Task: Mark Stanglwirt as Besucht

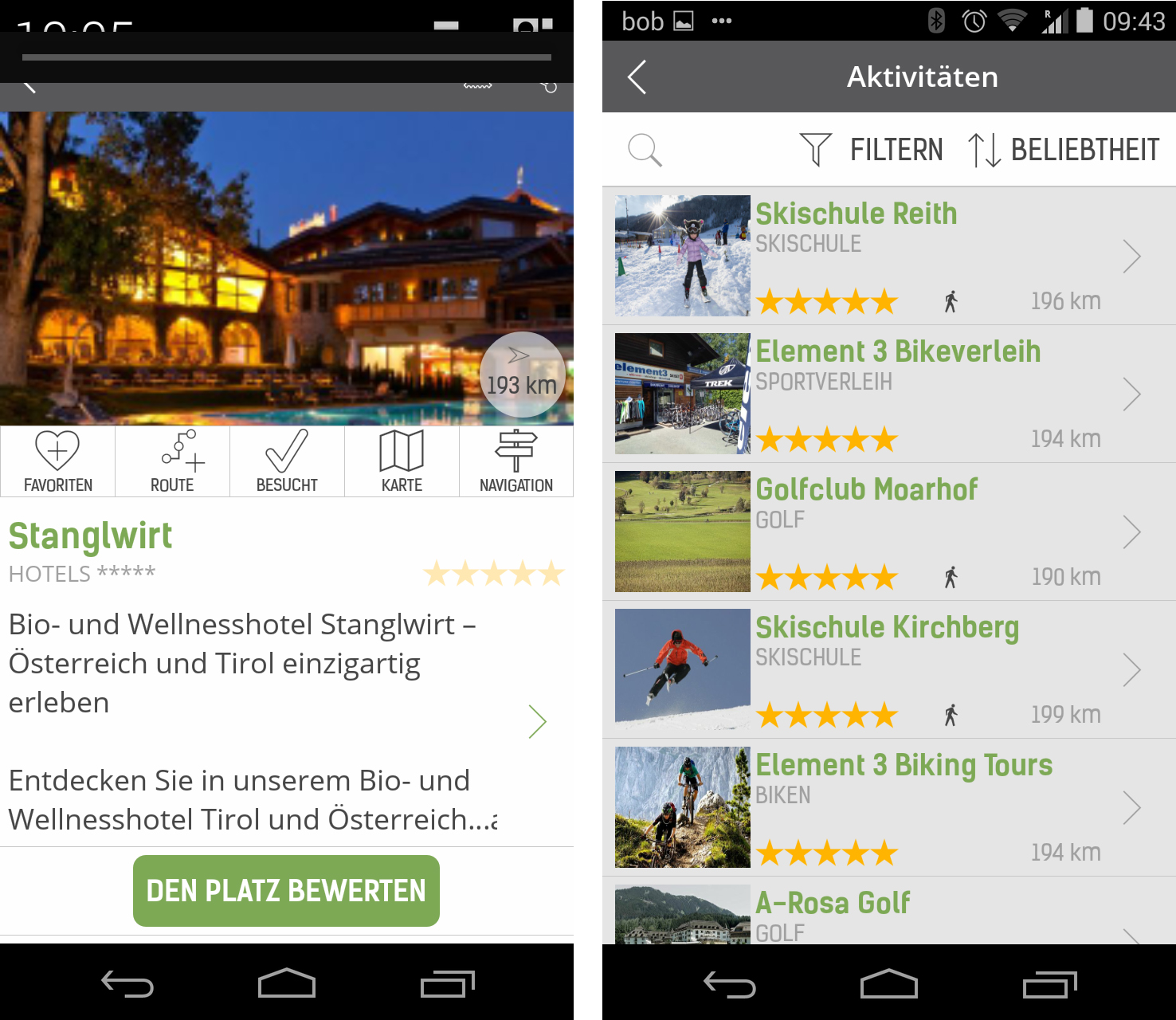Action: (287, 461)
